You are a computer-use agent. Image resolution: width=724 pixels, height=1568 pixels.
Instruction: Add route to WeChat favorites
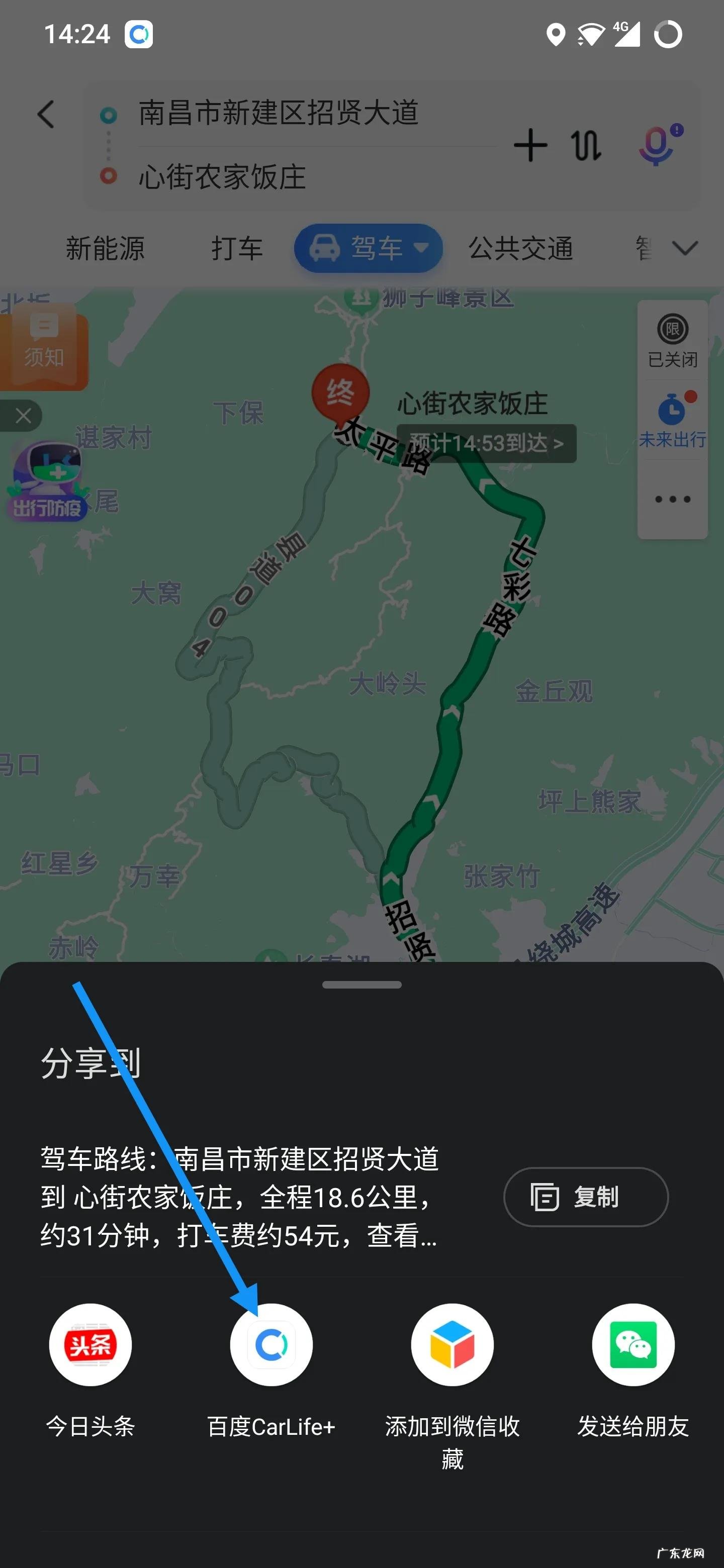[x=452, y=1345]
